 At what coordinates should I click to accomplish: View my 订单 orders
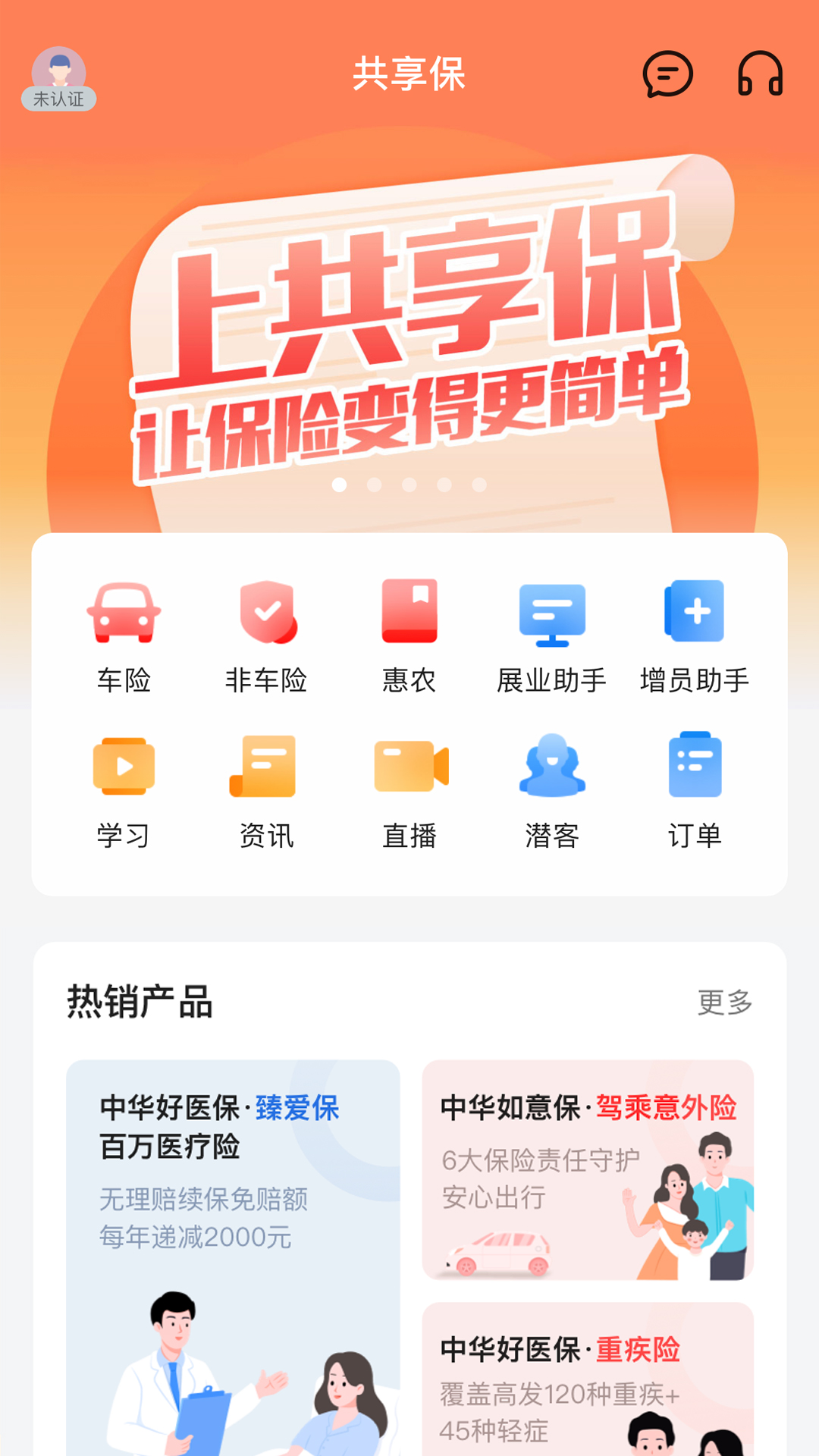[x=695, y=792]
